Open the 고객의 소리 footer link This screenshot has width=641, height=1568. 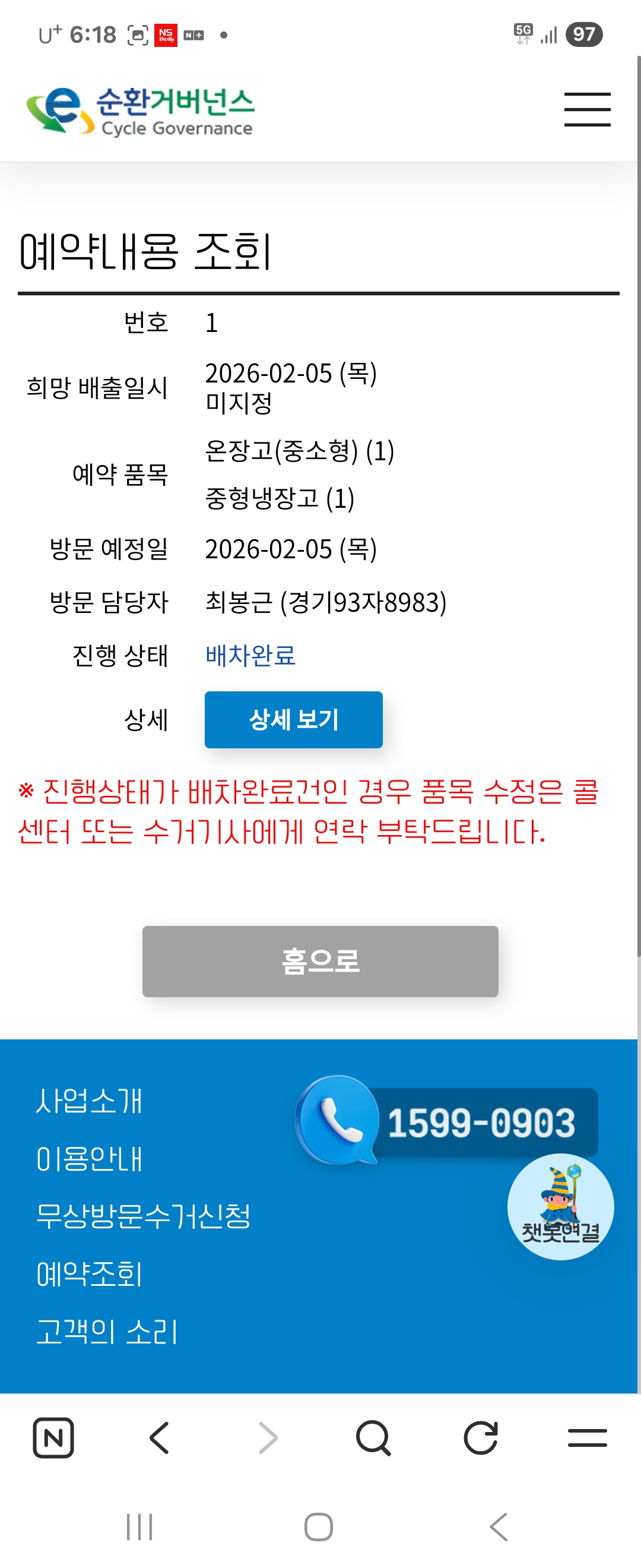click(107, 1332)
